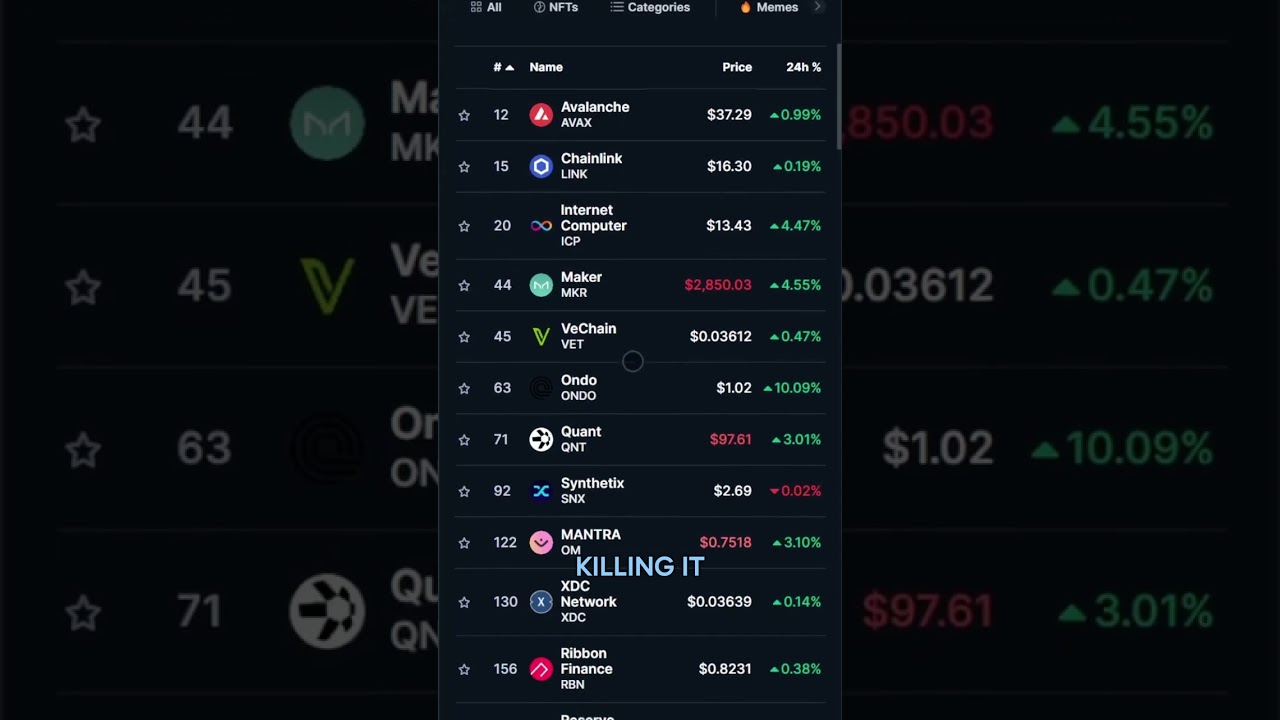Open the Categories tab
1280x720 pixels.
point(650,7)
